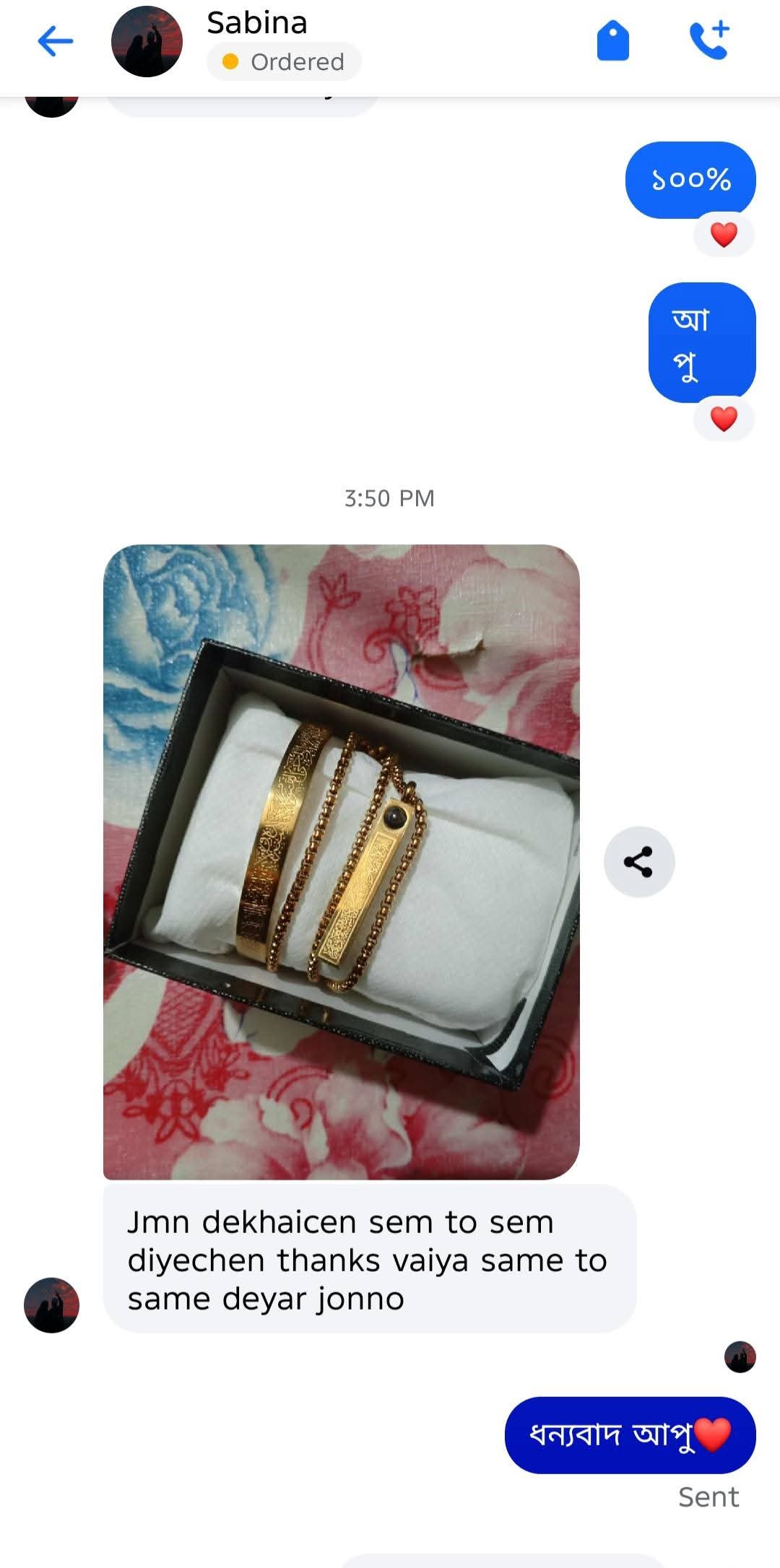This screenshot has width=780, height=1568.
Task: Open Sabina's avatar beside her message
Action: (x=51, y=1305)
